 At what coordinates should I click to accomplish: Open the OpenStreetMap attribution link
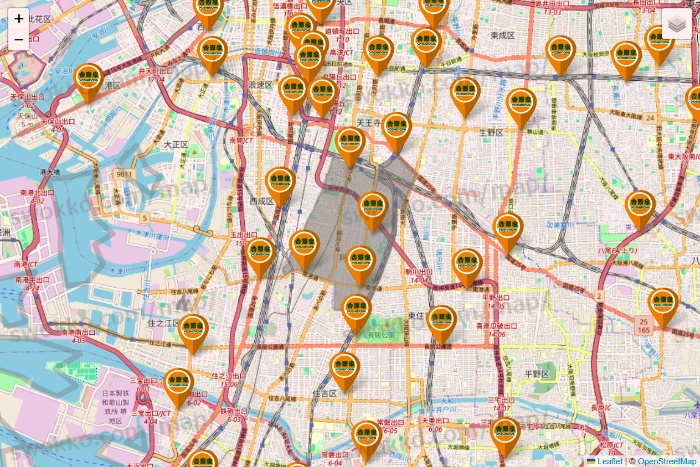coord(667,461)
